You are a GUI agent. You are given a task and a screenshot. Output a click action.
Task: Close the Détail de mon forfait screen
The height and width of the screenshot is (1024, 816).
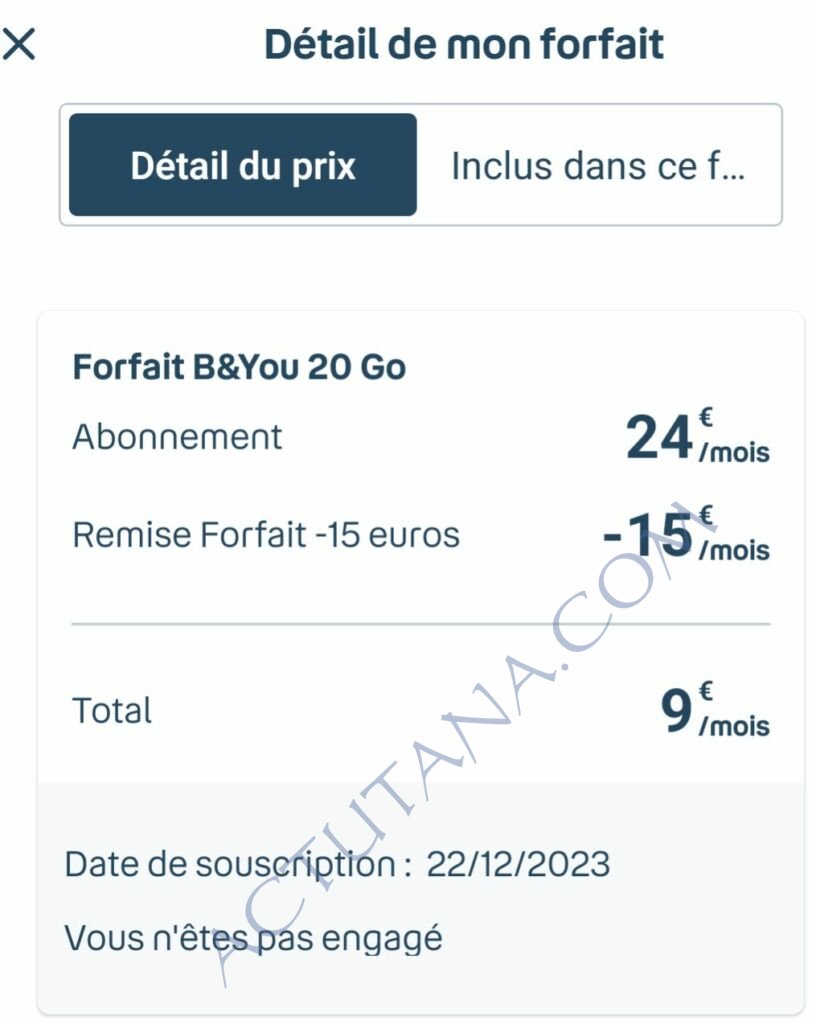click(20, 45)
